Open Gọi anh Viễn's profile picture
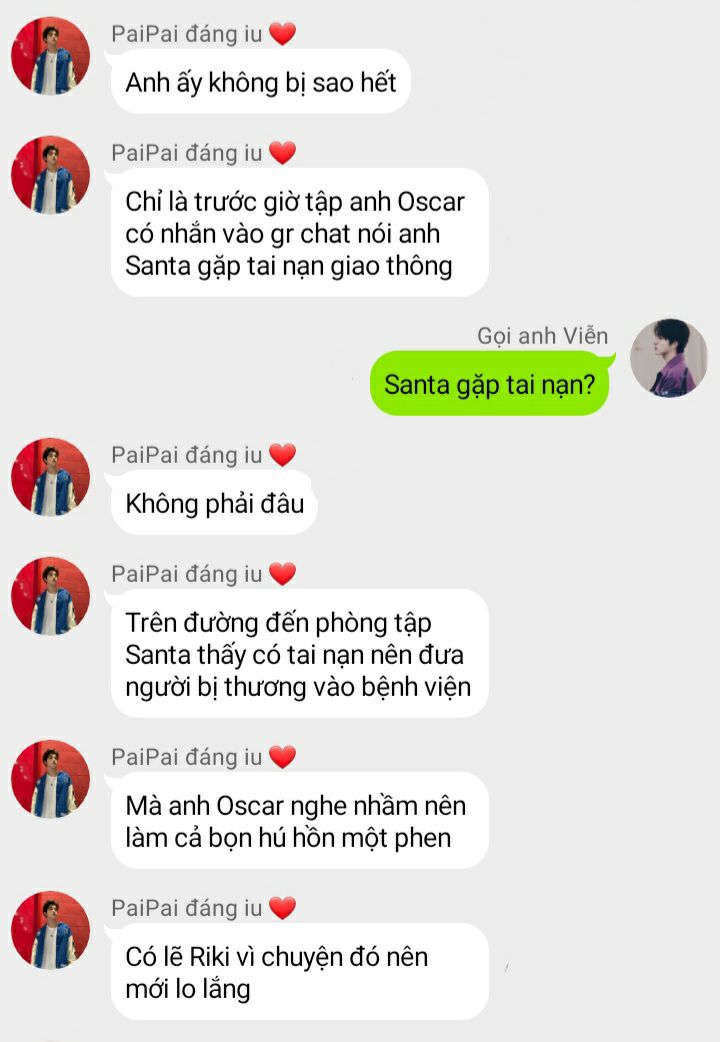Screen dimensions: 720x1042 coord(669,358)
